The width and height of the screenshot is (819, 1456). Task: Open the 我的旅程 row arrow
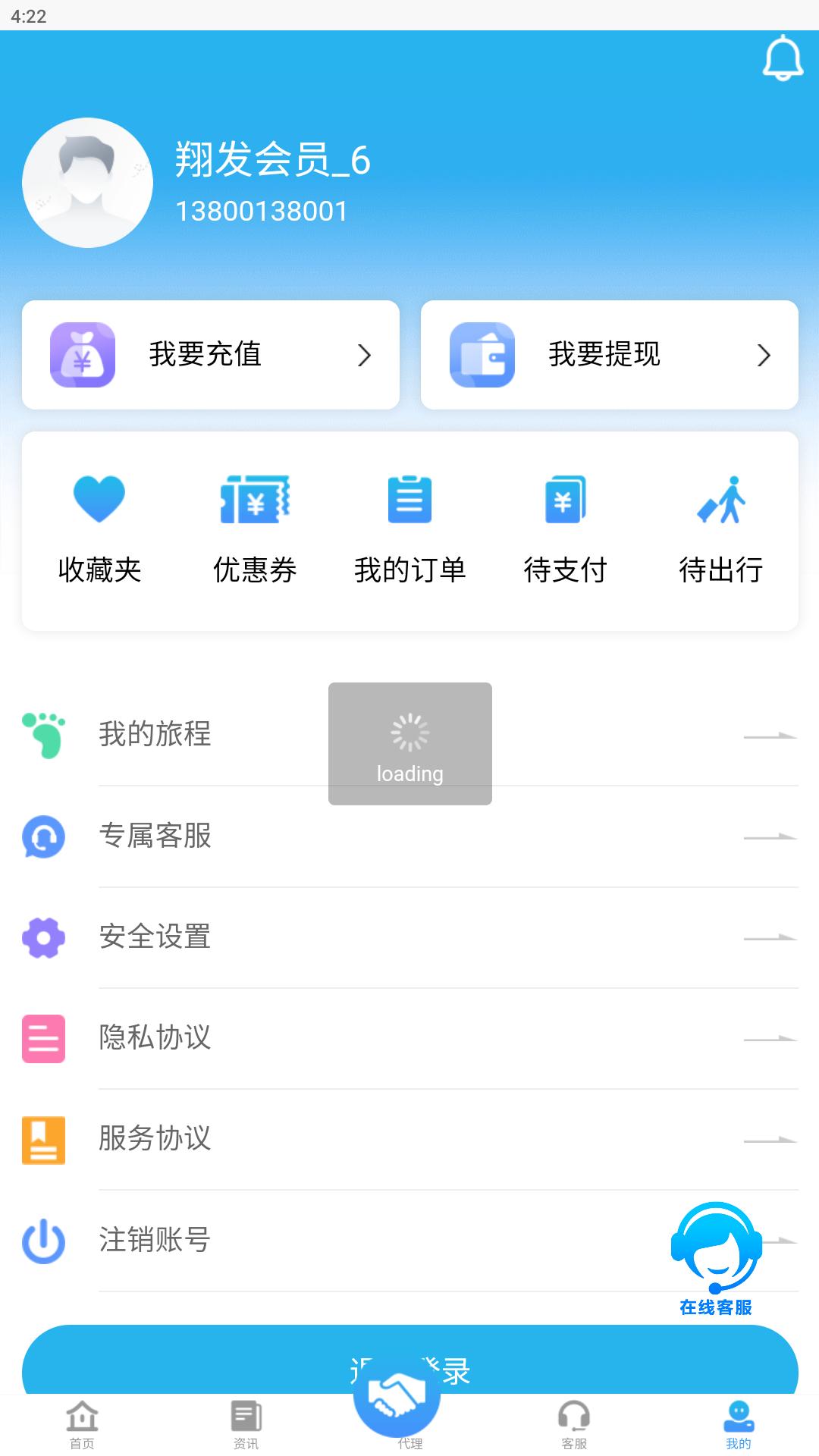(x=768, y=734)
